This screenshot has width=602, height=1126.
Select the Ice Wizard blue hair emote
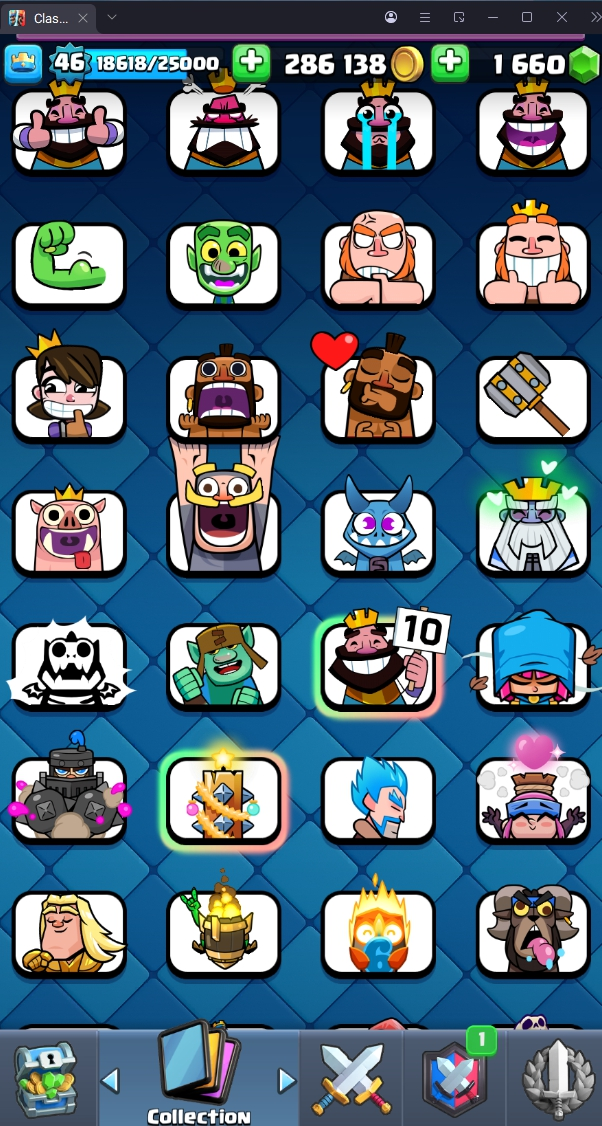[x=379, y=800]
